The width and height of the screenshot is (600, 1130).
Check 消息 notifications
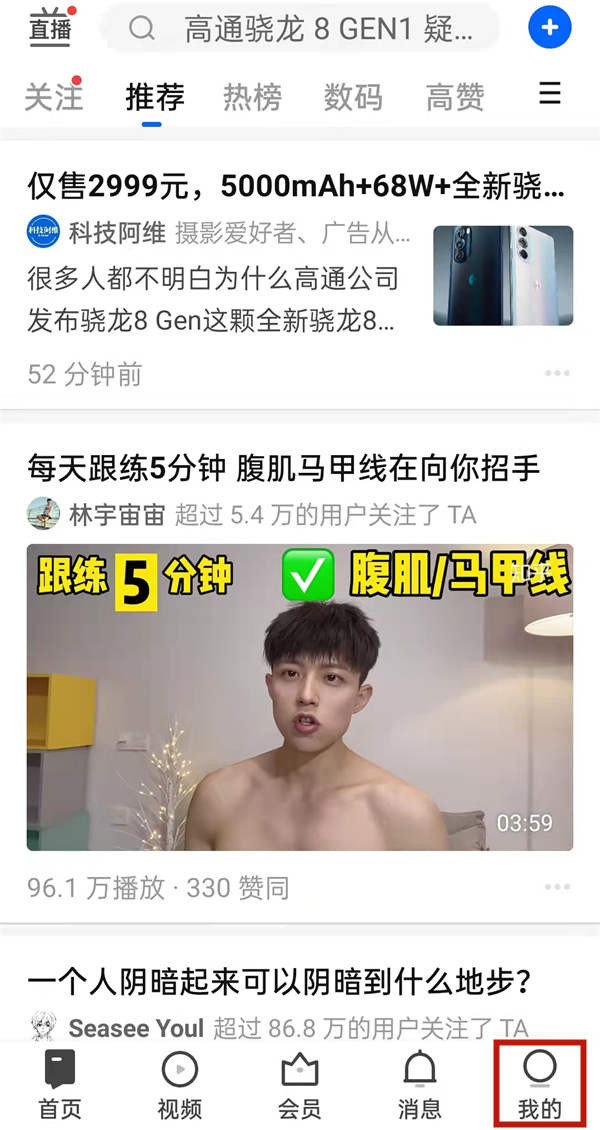[x=420, y=1083]
